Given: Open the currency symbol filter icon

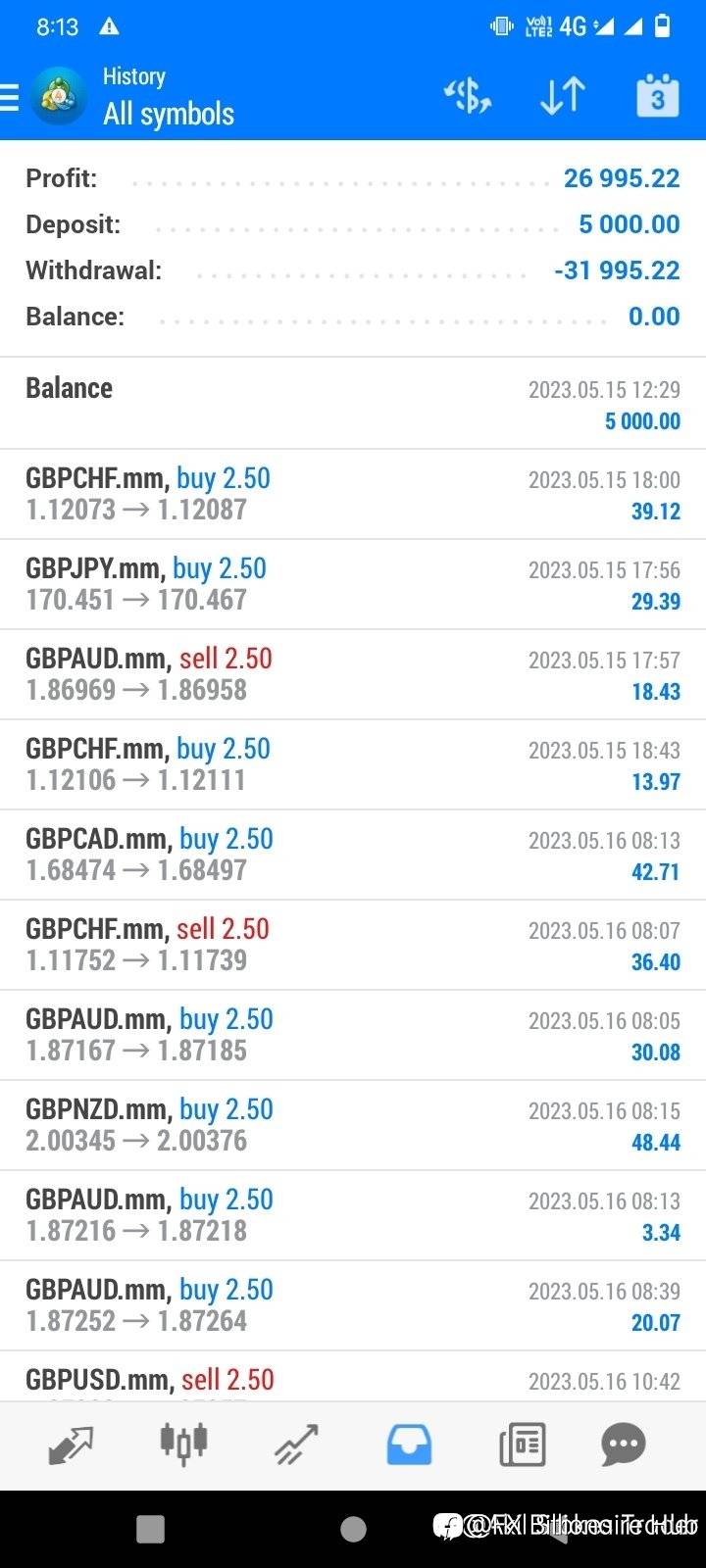Looking at the screenshot, I should 468,96.
